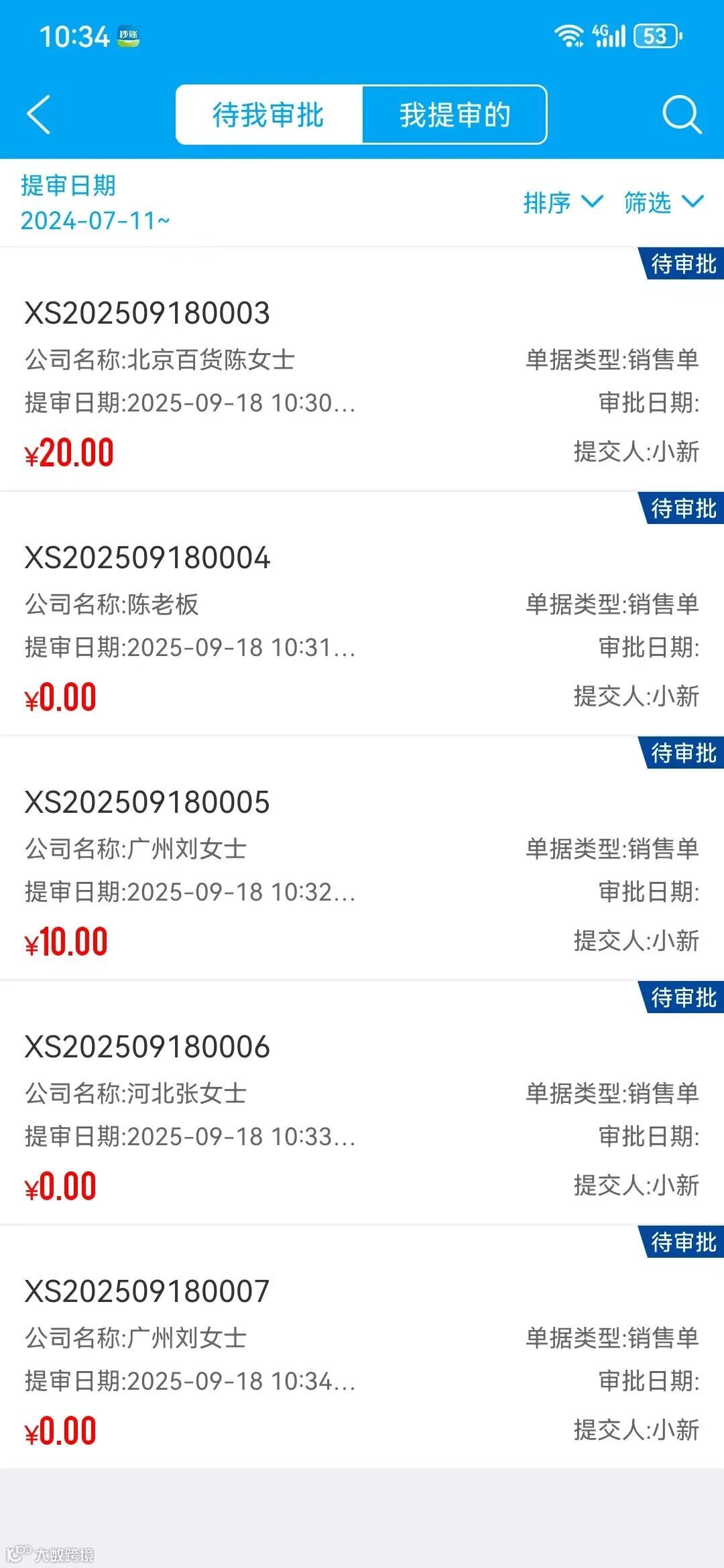Screen dimensions: 724x1568
Task: Expand the 筛选 filter dropdown
Action: click(x=663, y=202)
